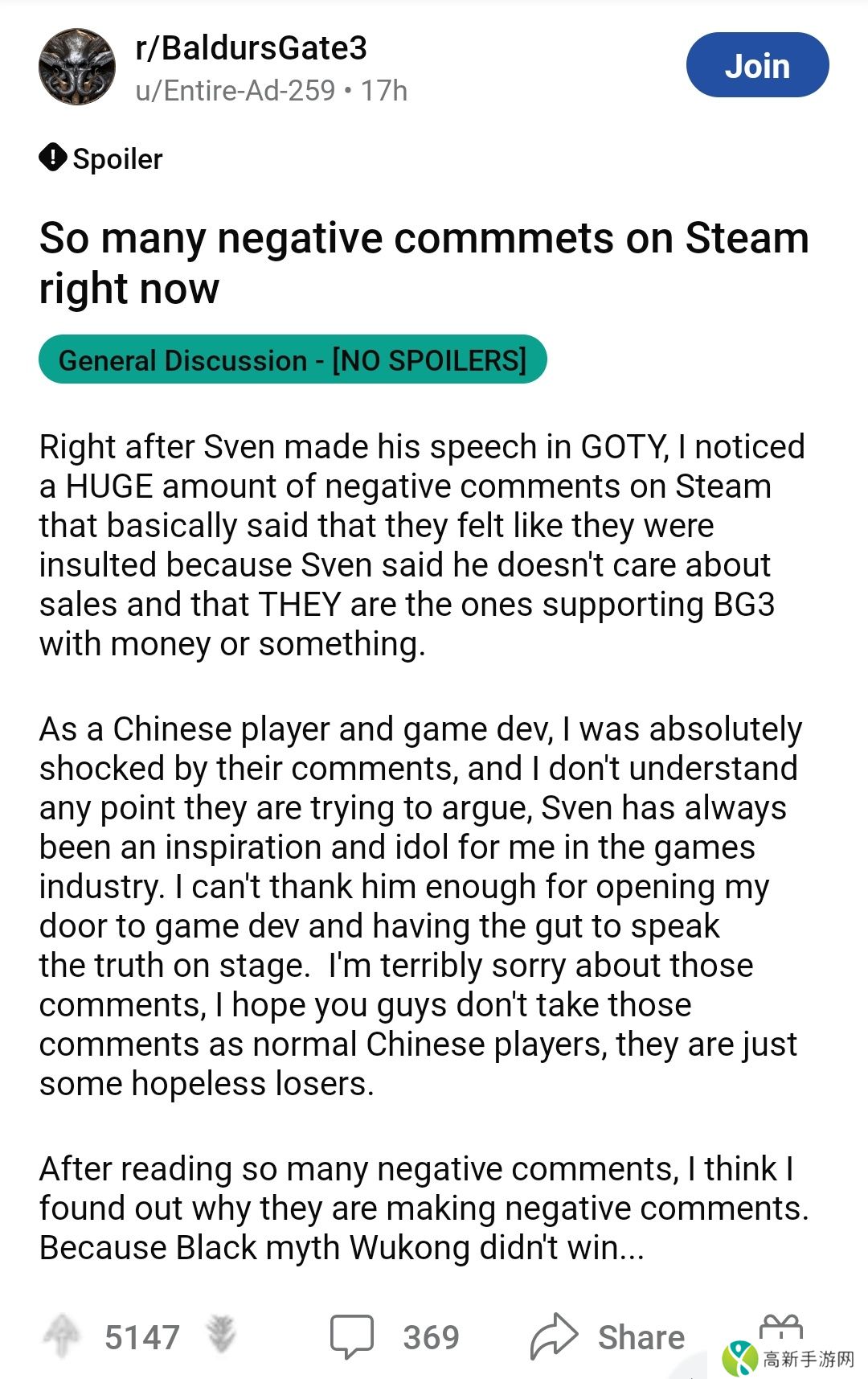Open the r/BaldursGate3 subreddit avatar
The height and width of the screenshot is (1379, 868).
77,67
